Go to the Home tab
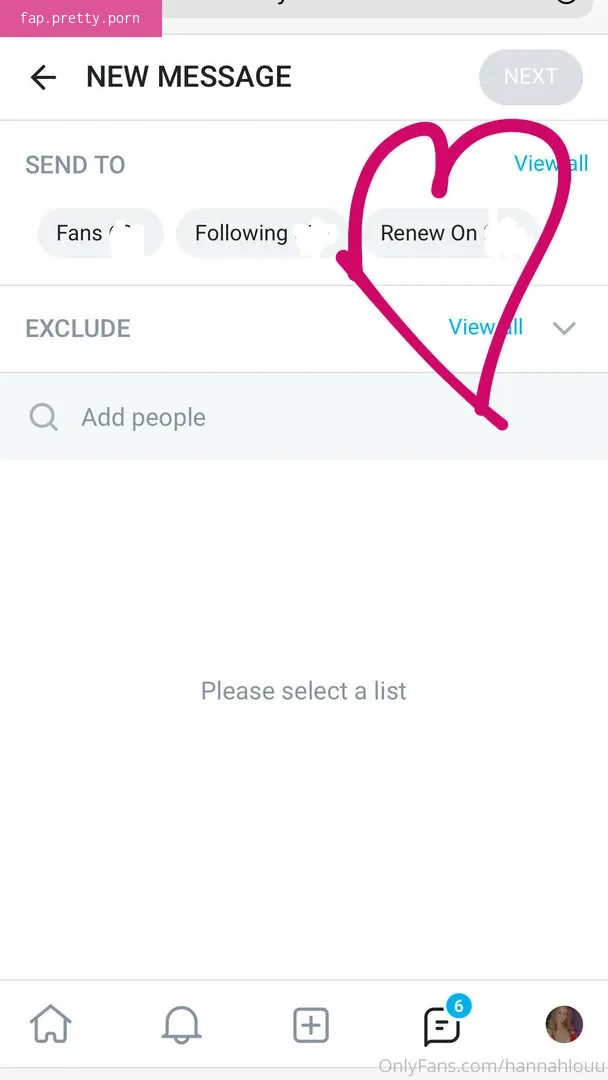Viewport: 608px width, 1080px height. pyautogui.click(x=51, y=1024)
